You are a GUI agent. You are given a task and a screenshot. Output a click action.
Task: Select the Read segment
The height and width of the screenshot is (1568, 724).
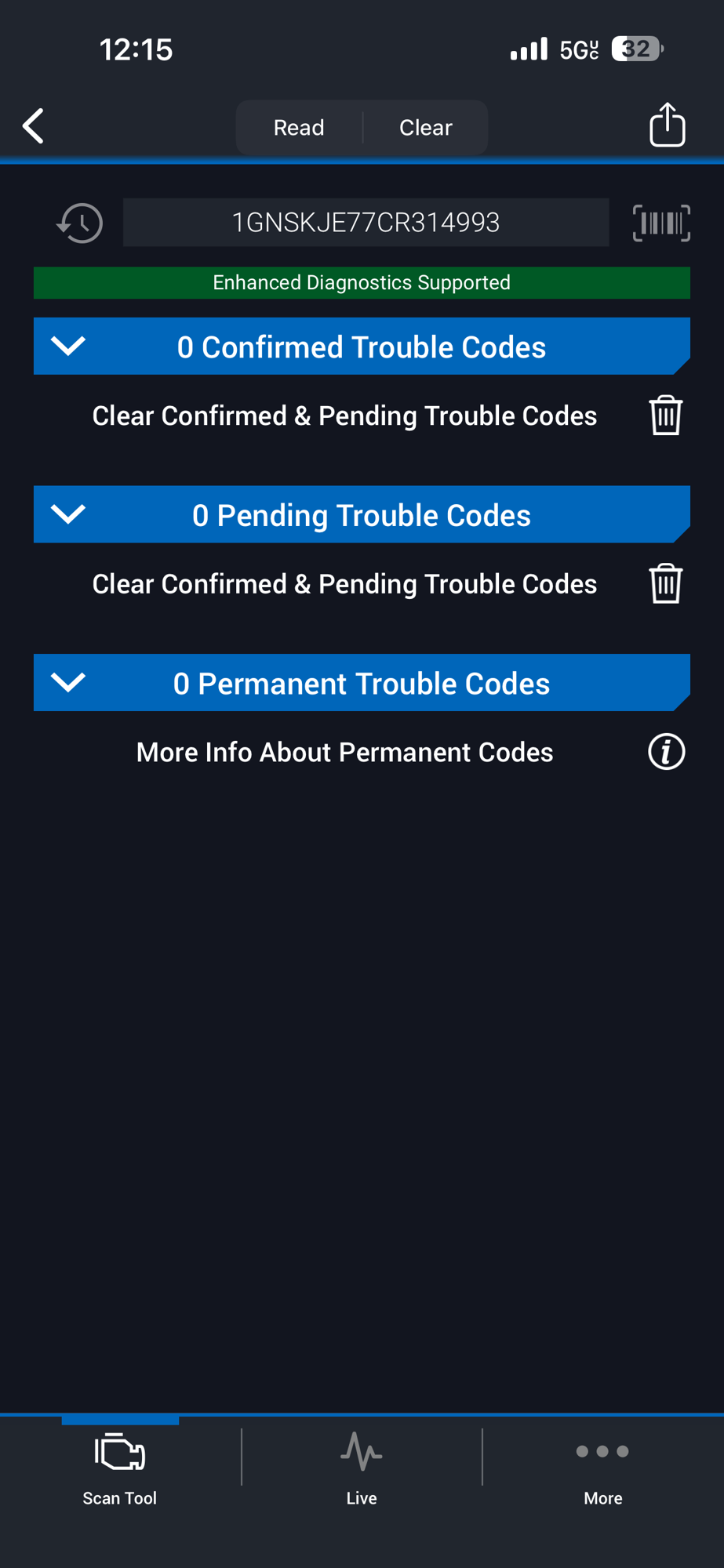coord(299,127)
